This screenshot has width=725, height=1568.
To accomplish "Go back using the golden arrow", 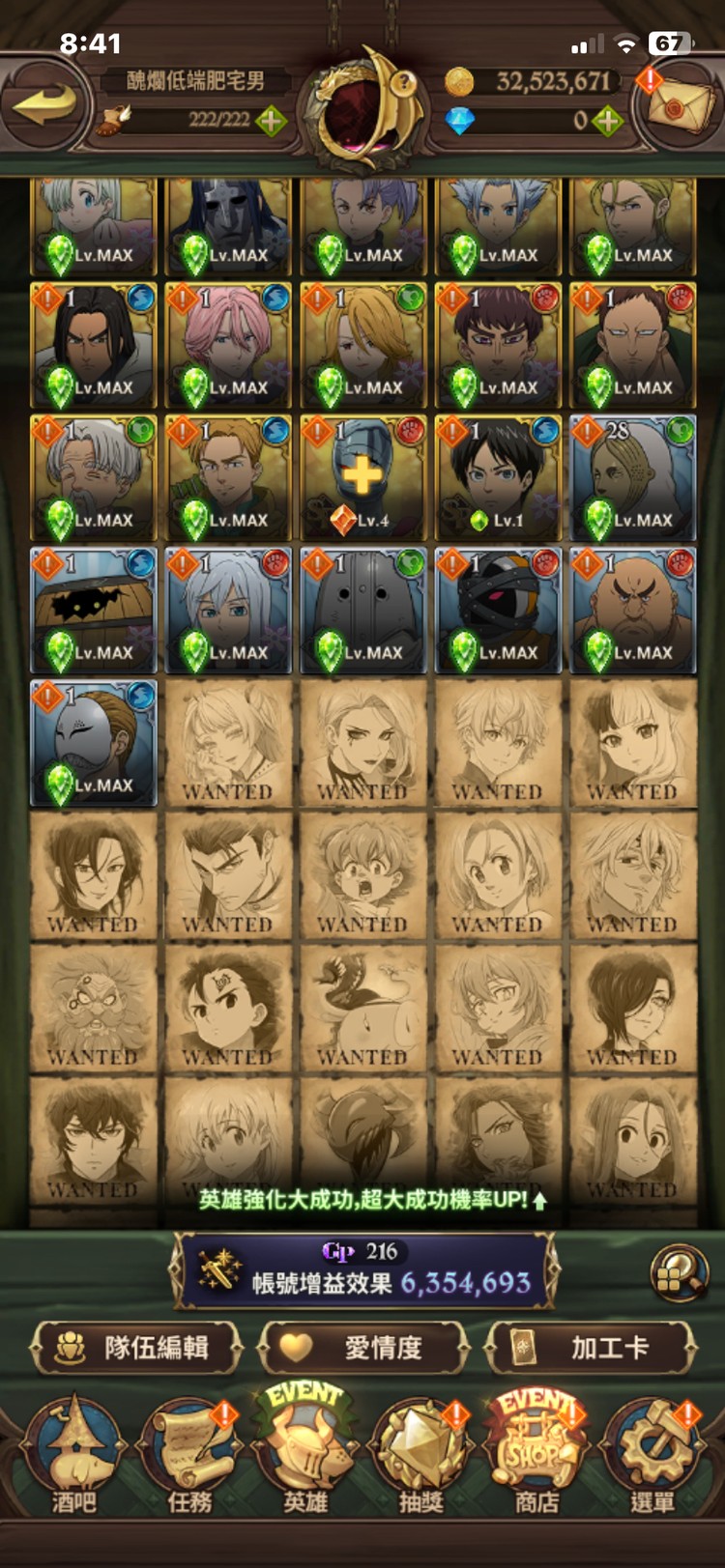I will pos(44,104).
